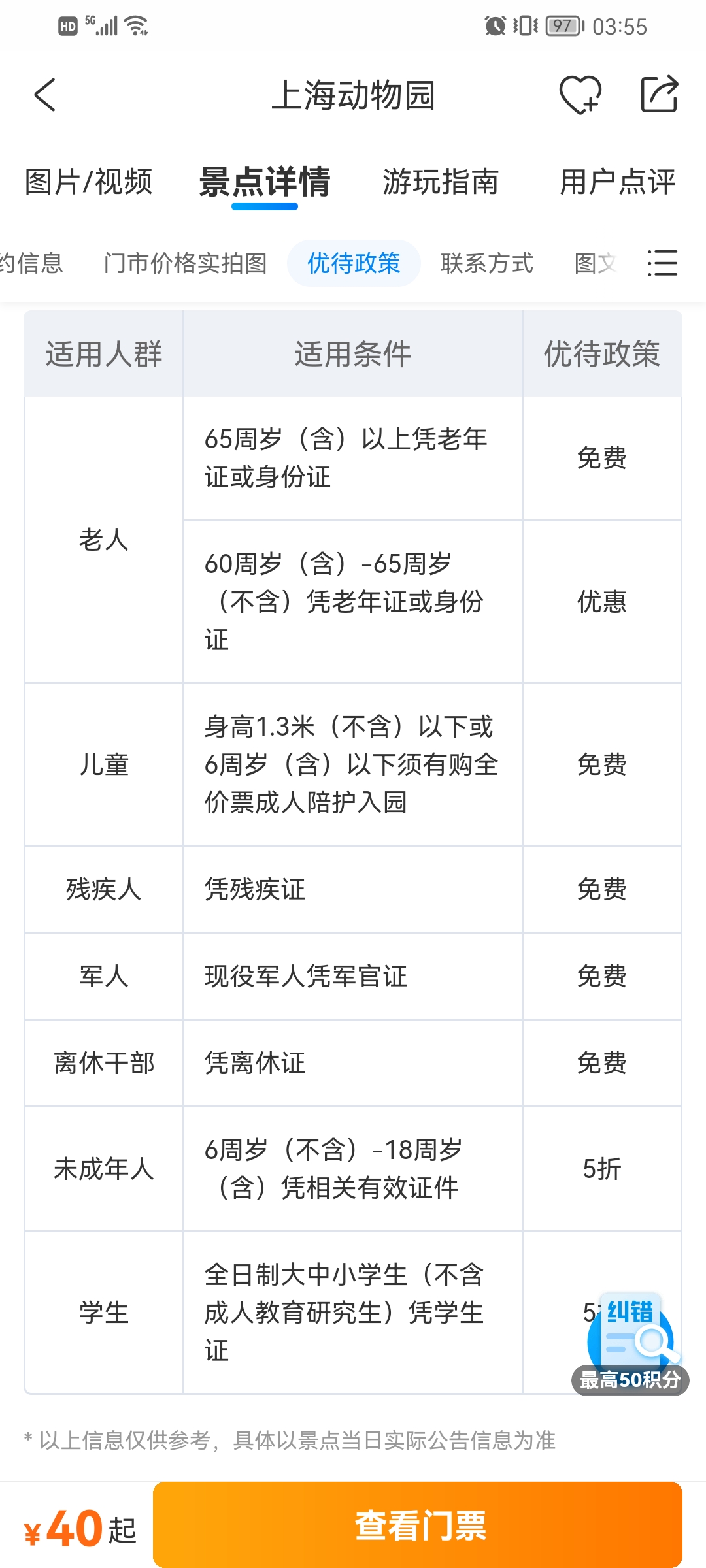The image size is (706, 1568).
Task: Tap 查看门票 to view tickets
Action: click(418, 1525)
